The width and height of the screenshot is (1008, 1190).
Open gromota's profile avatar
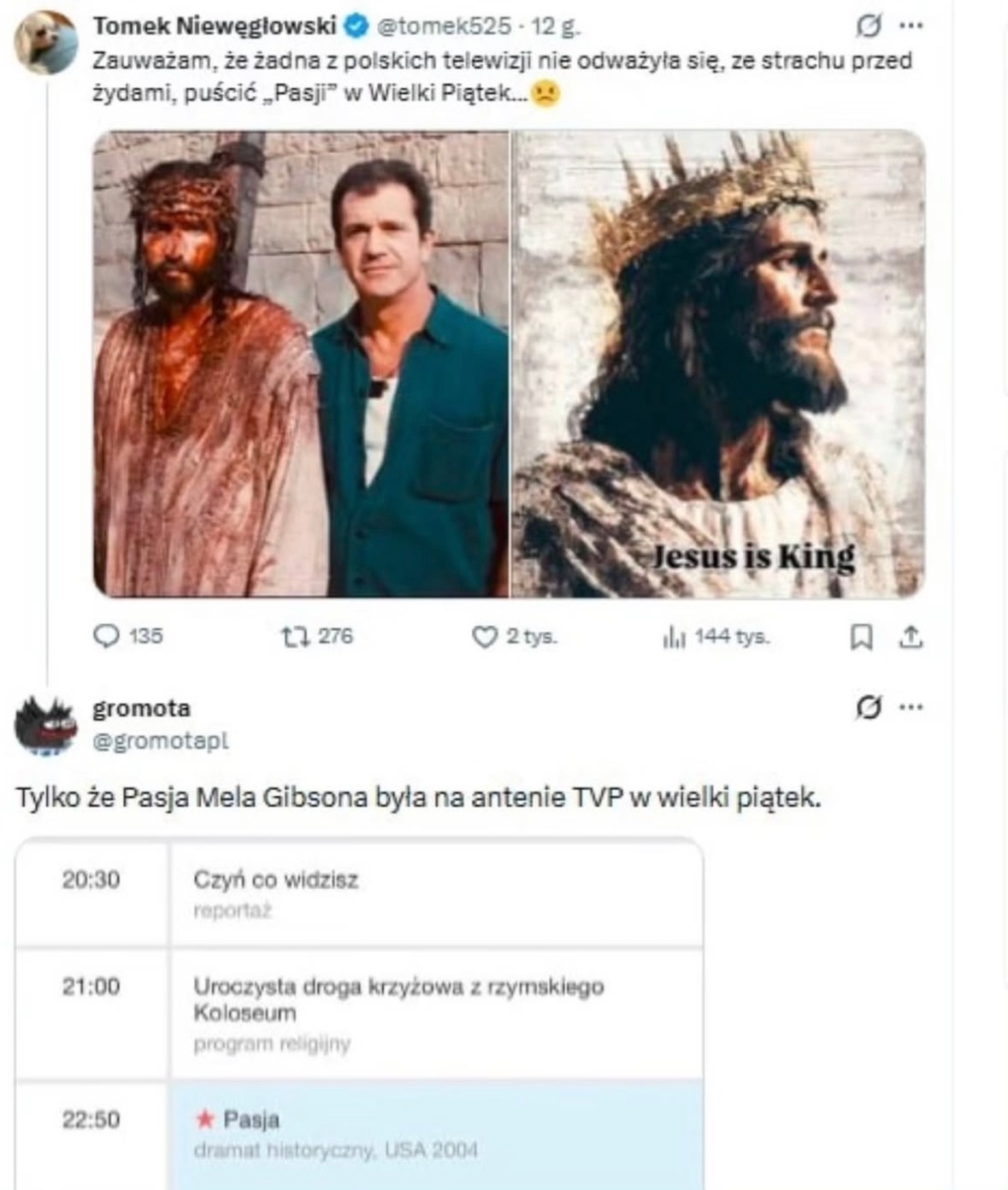tap(46, 725)
